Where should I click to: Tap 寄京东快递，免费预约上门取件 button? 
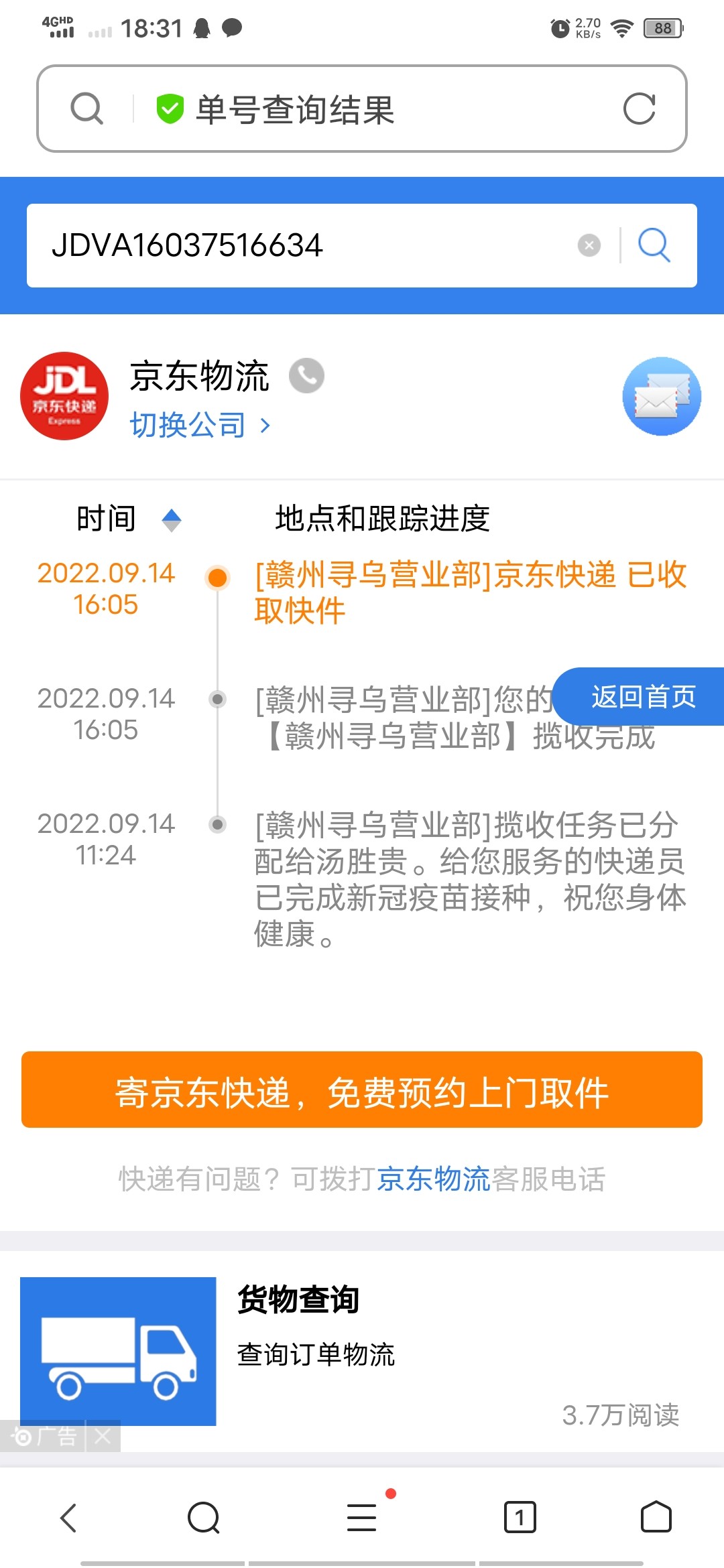click(x=362, y=1090)
